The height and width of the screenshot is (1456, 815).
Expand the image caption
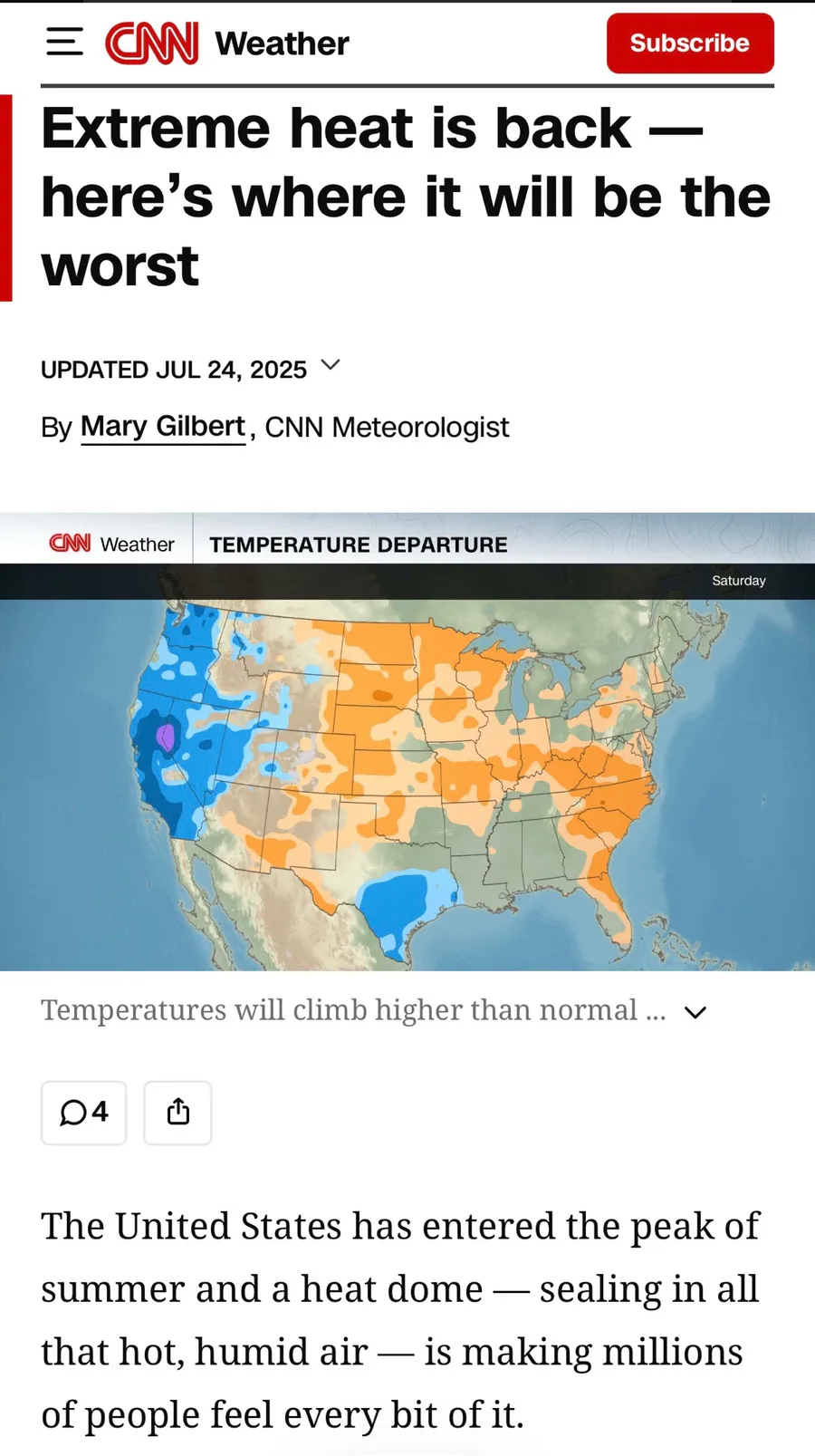tap(695, 1012)
